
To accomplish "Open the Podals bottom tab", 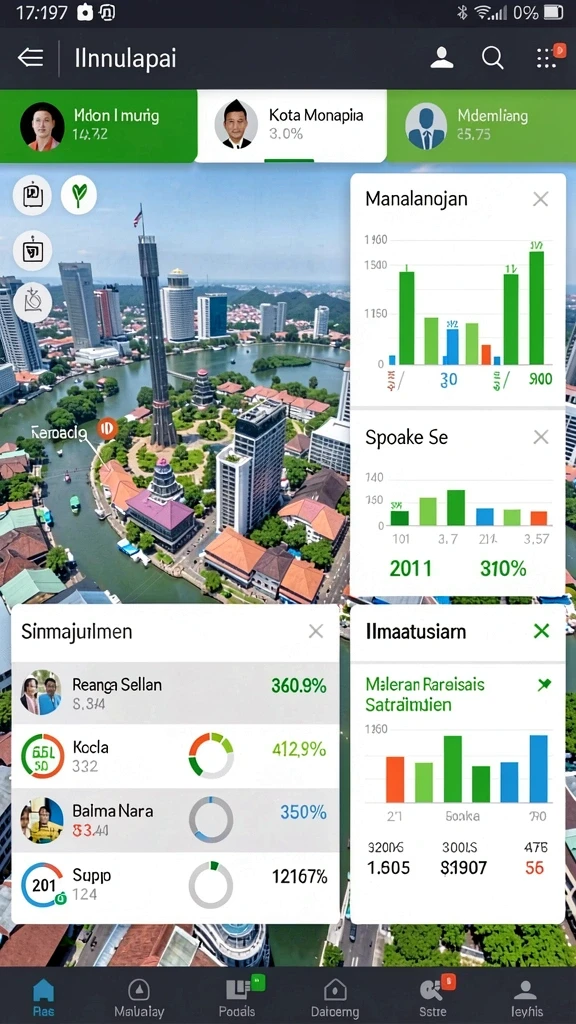I will coord(239,998).
